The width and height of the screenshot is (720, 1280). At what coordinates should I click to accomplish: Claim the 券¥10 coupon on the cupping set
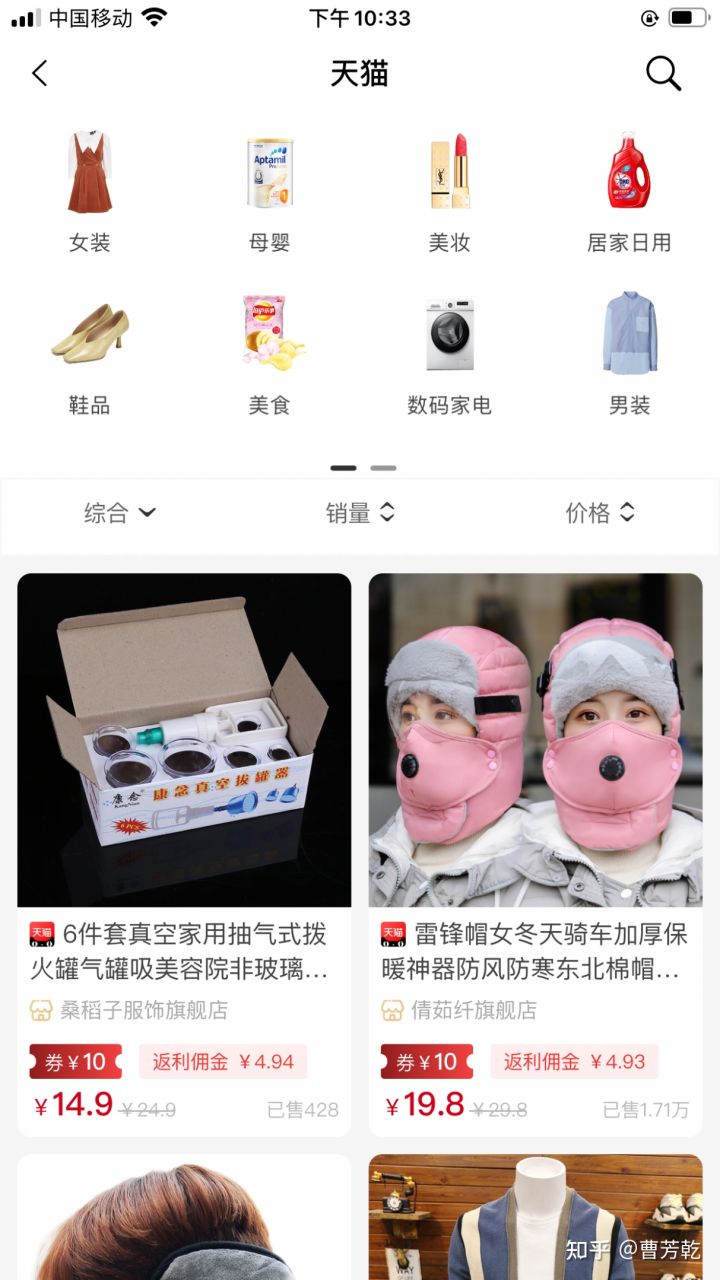point(74,1062)
